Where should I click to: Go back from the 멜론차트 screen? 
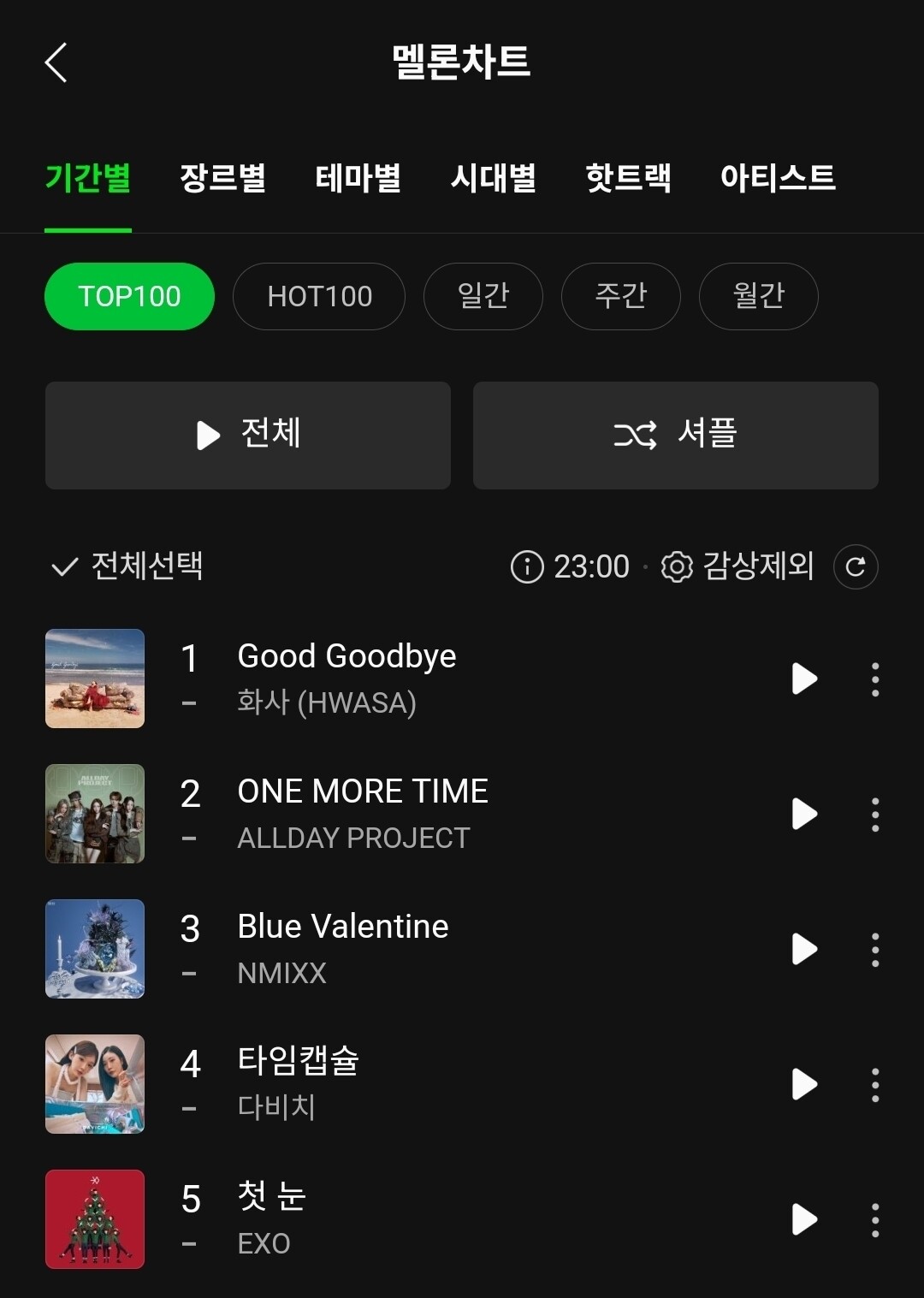point(56,63)
